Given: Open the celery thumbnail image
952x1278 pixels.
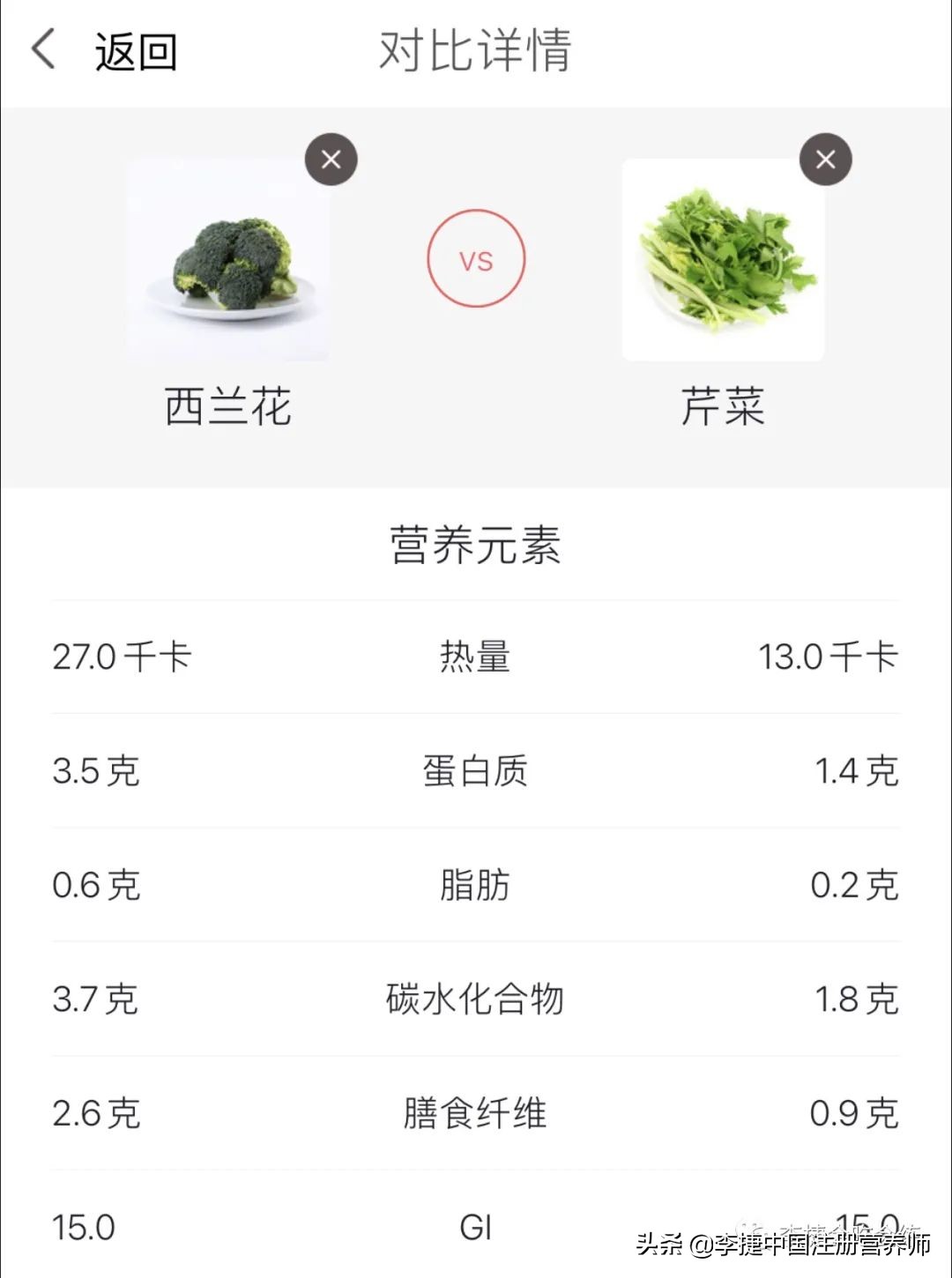Looking at the screenshot, I should (721, 260).
